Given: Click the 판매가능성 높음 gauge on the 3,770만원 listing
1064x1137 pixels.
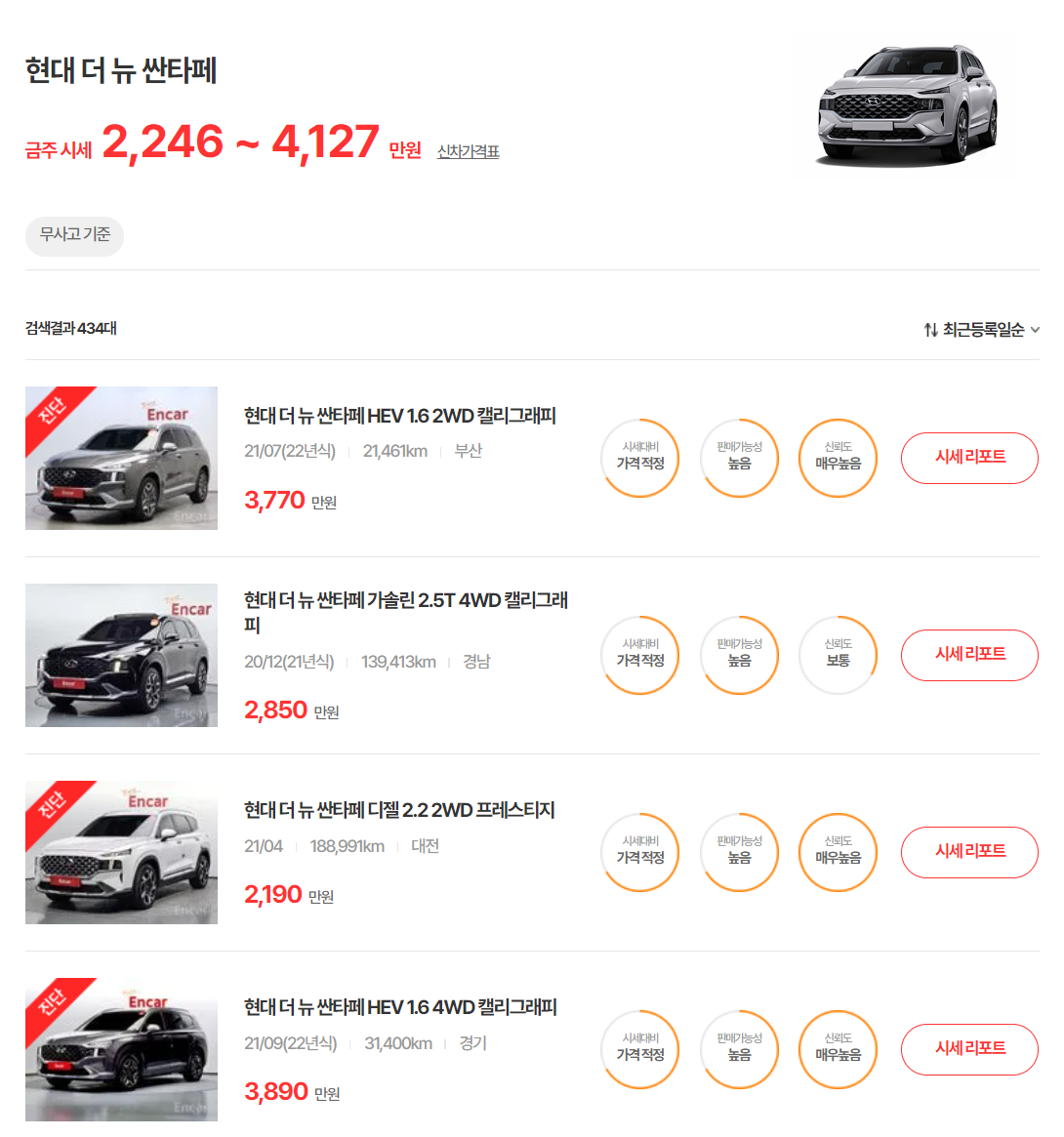Looking at the screenshot, I should tap(739, 458).
